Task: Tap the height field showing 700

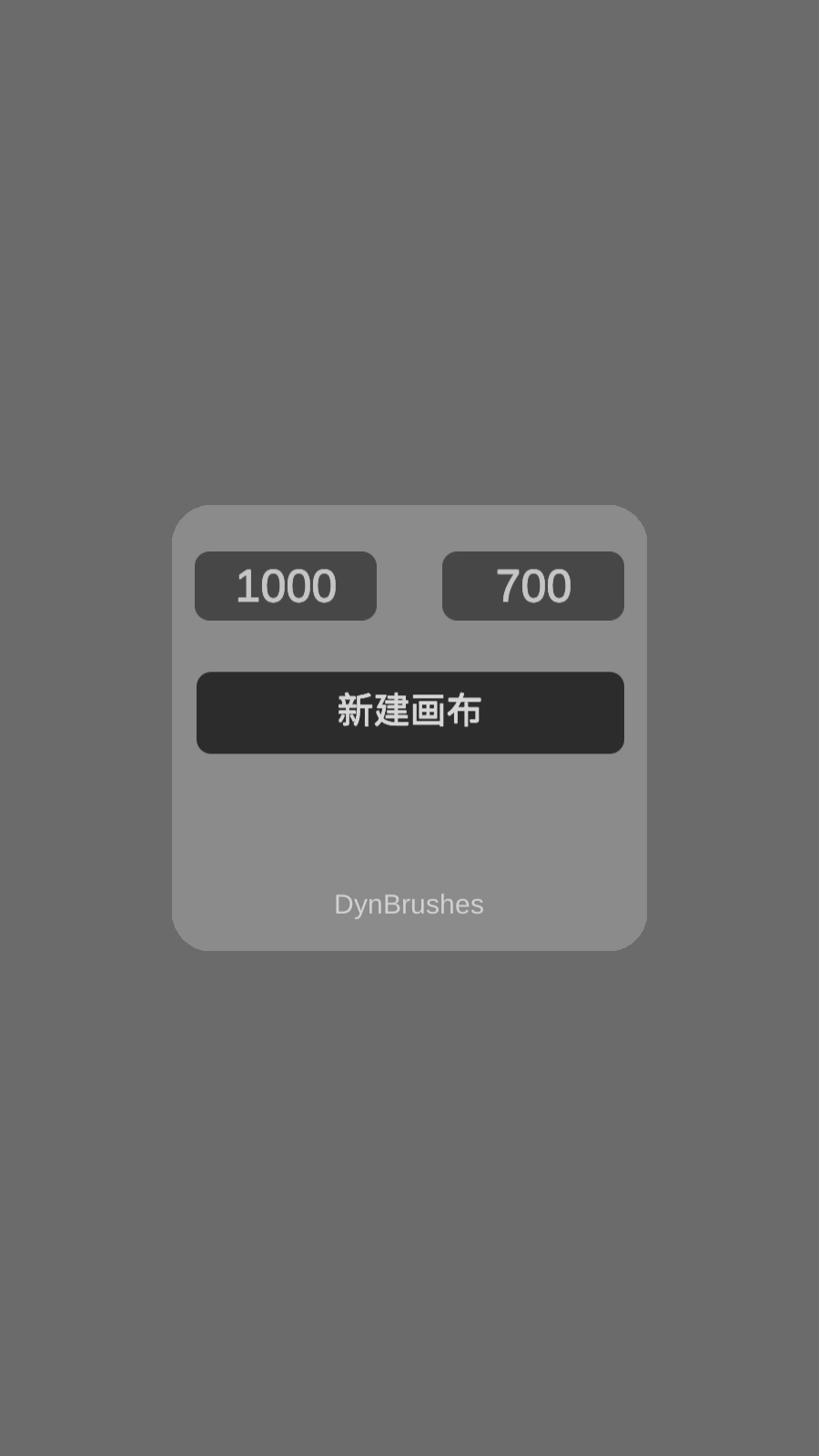Action: [533, 586]
